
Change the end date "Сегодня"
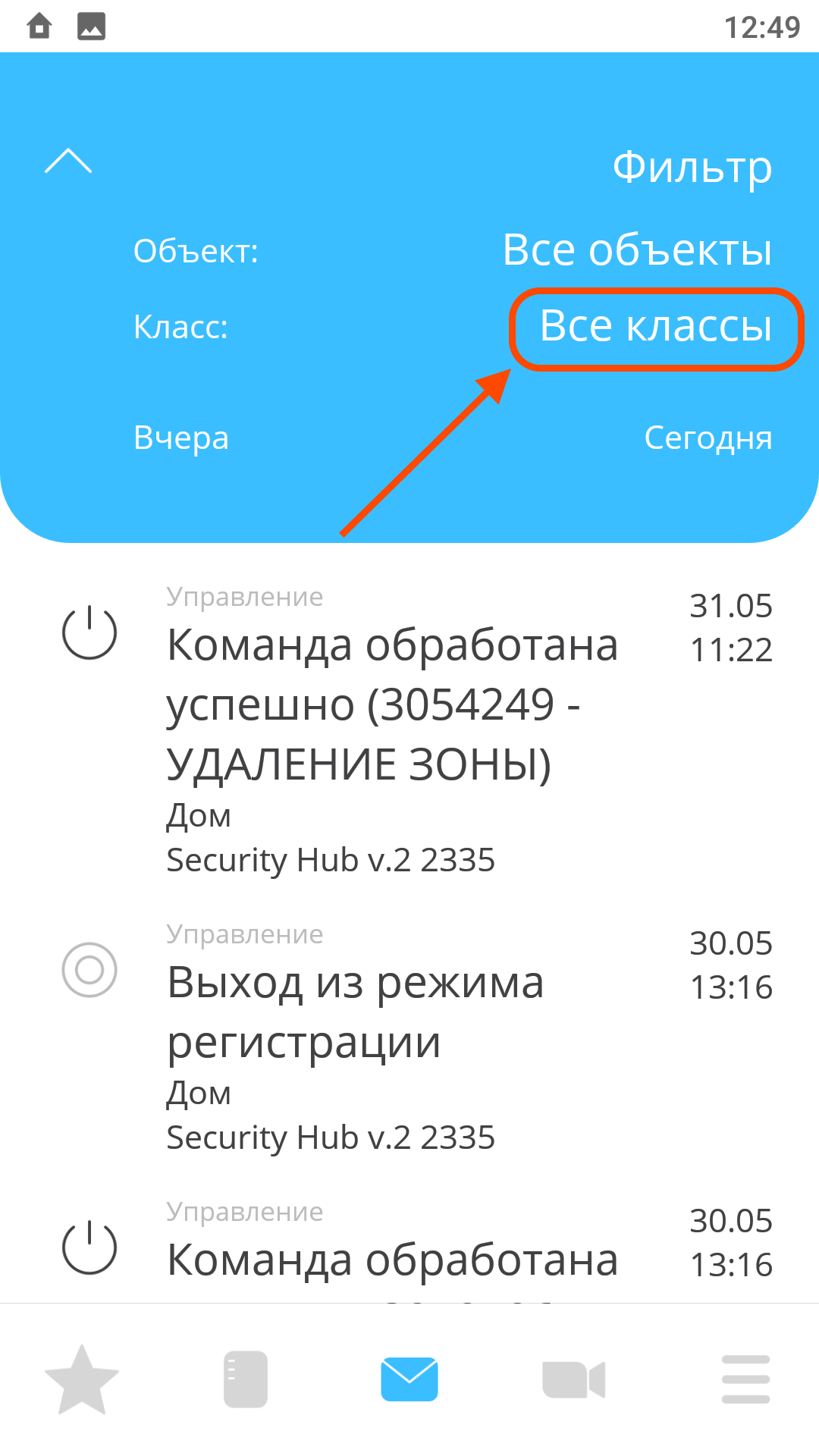[x=708, y=438]
